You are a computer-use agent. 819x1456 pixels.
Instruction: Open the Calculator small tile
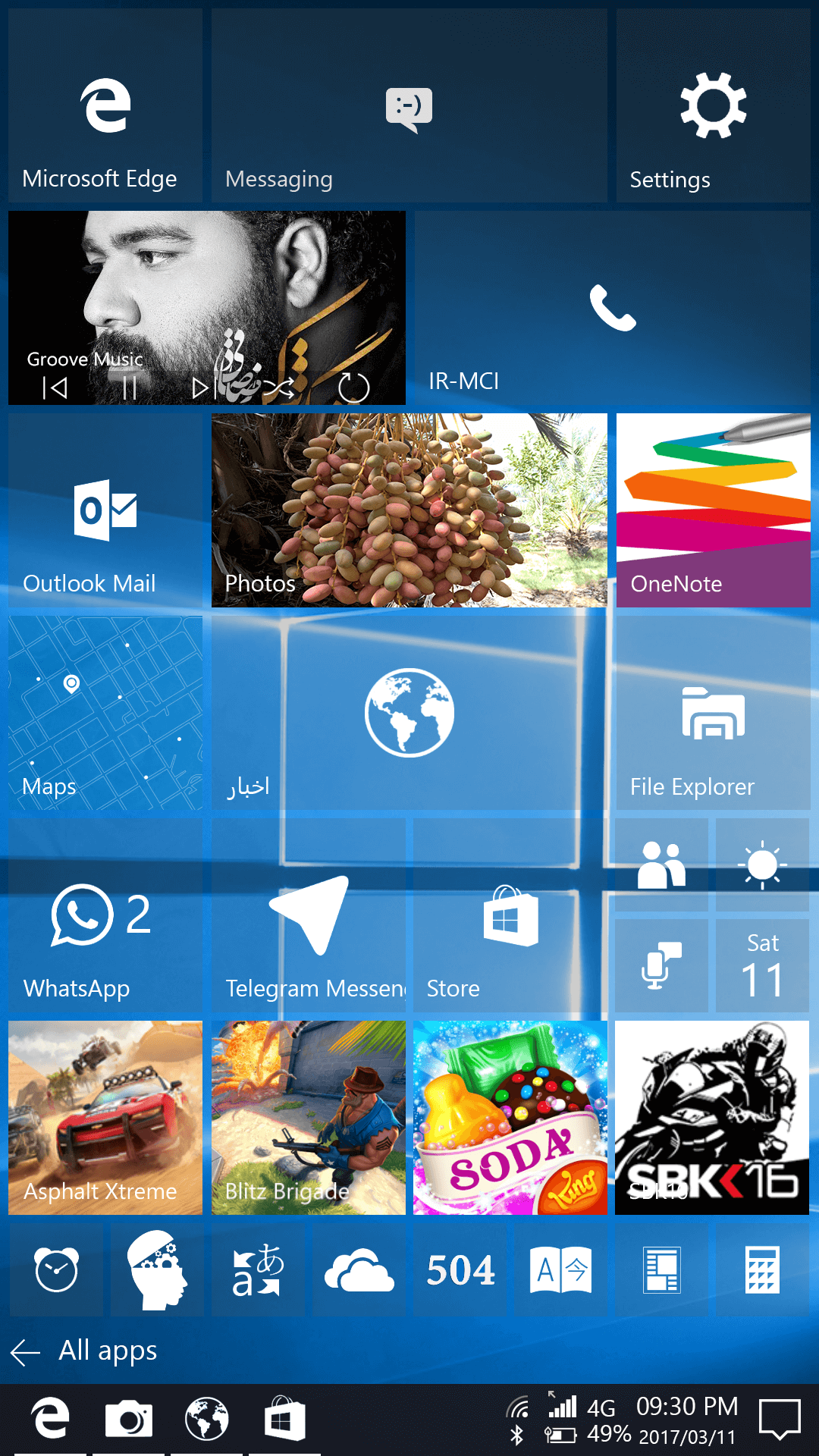763,1269
